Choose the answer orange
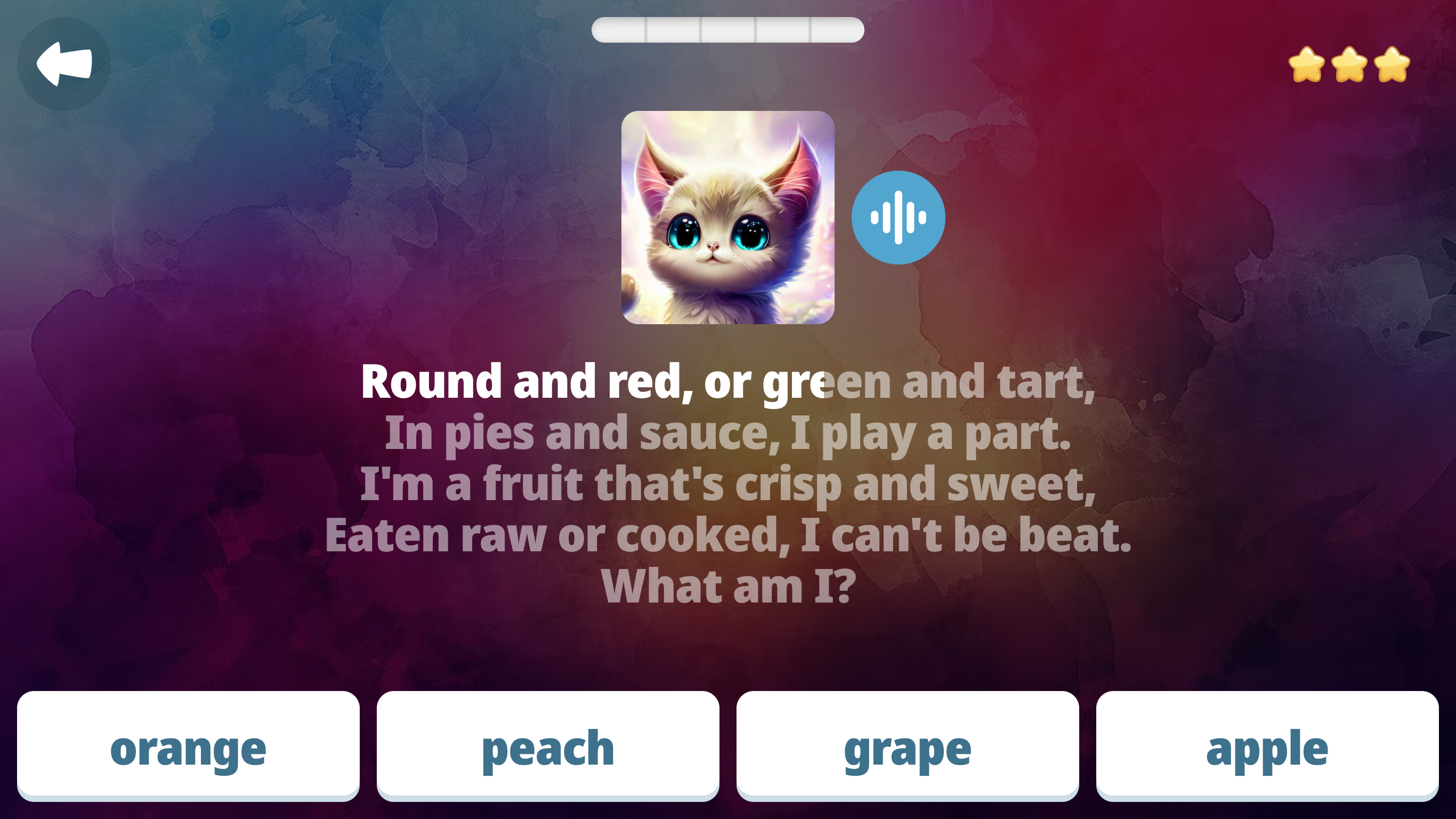 point(188,745)
